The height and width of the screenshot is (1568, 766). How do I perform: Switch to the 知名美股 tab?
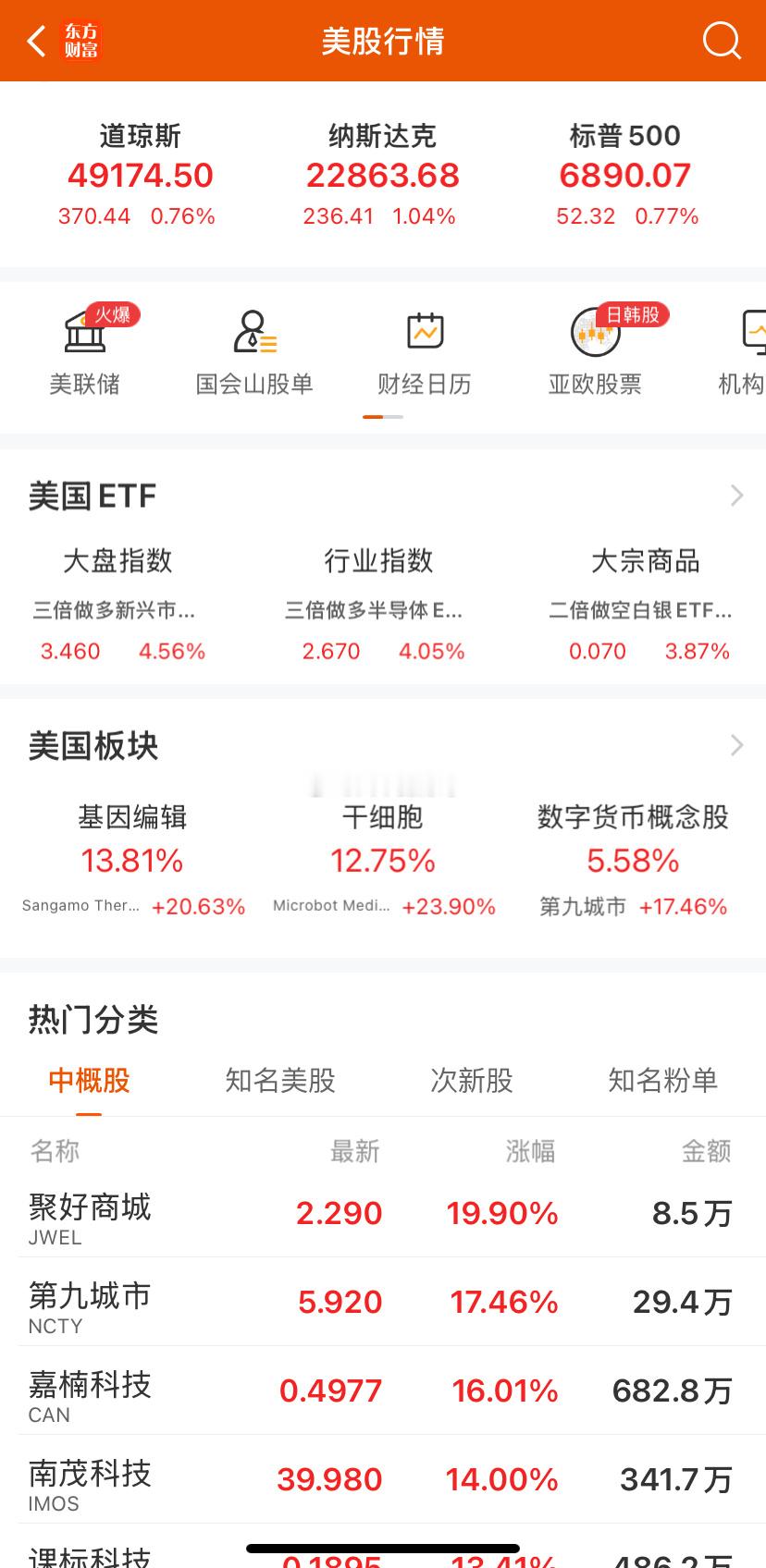(278, 1080)
